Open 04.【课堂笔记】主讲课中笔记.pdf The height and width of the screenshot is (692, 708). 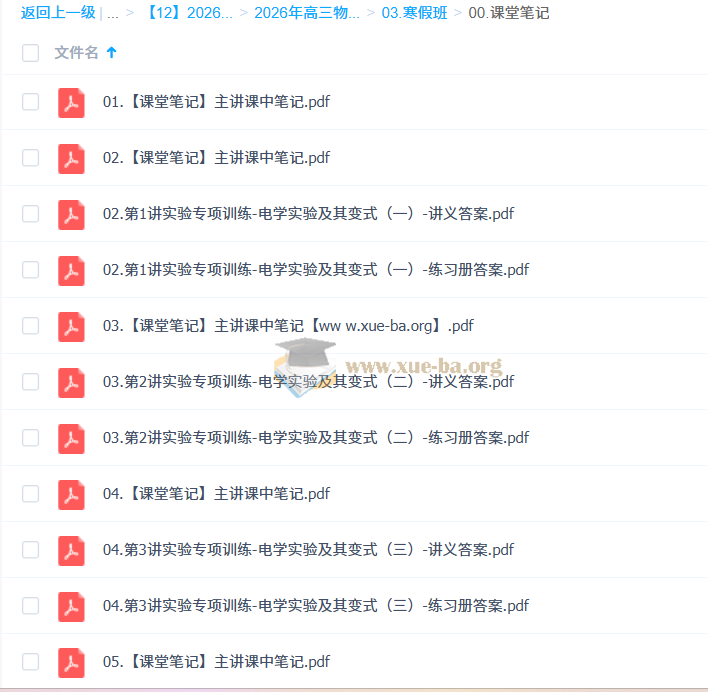216,494
